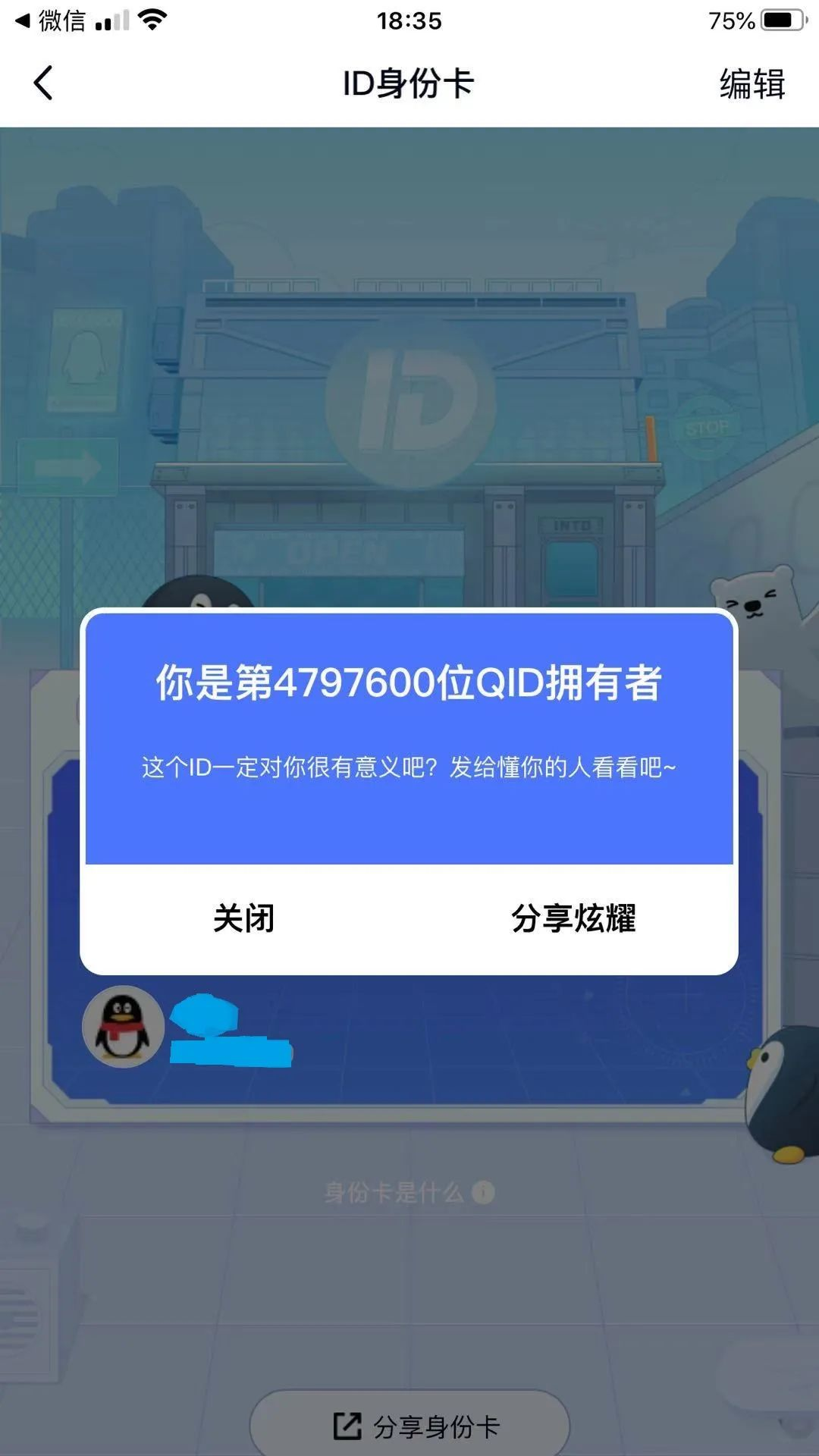Select 分享炫耀 to share and show off

[x=573, y=918]
